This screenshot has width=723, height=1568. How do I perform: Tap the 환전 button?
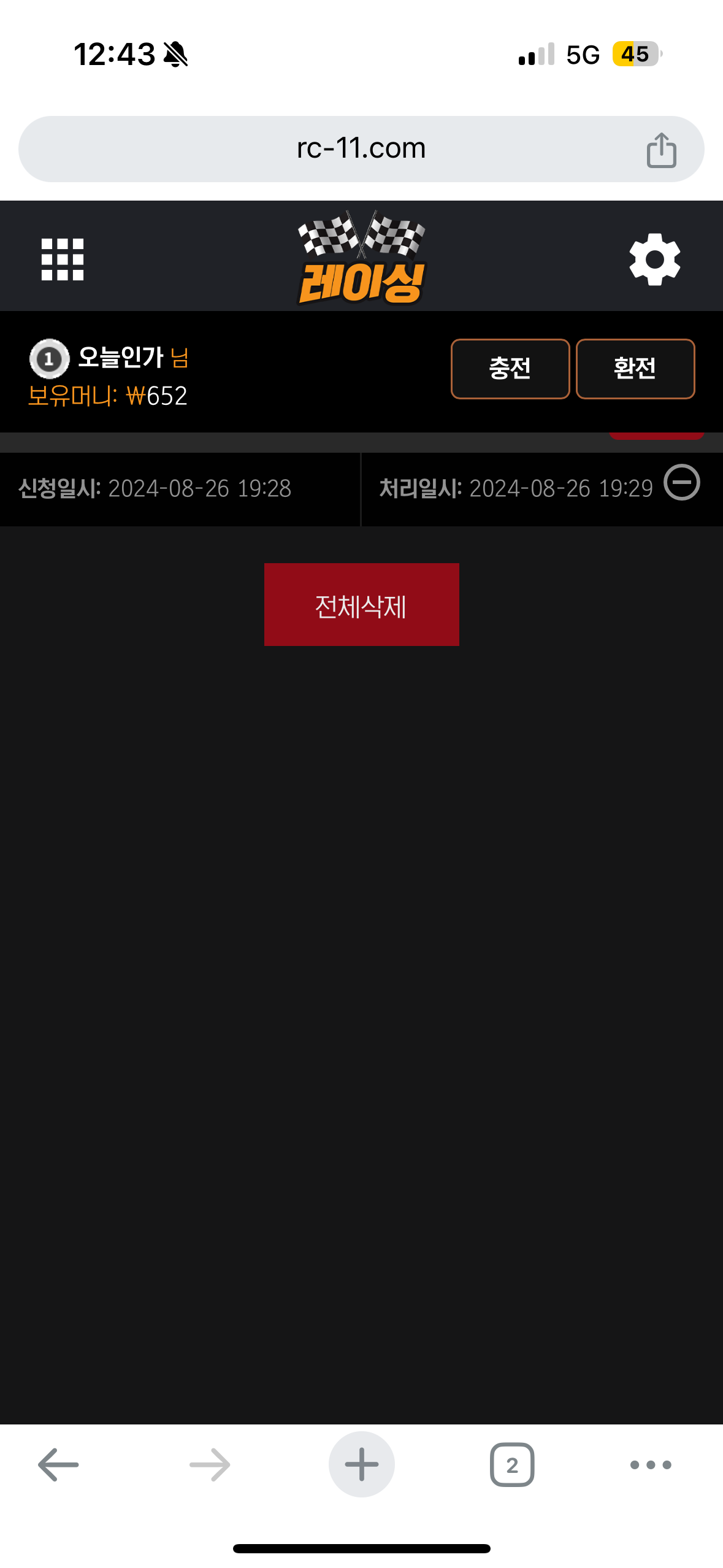click(x=635, y=369)
